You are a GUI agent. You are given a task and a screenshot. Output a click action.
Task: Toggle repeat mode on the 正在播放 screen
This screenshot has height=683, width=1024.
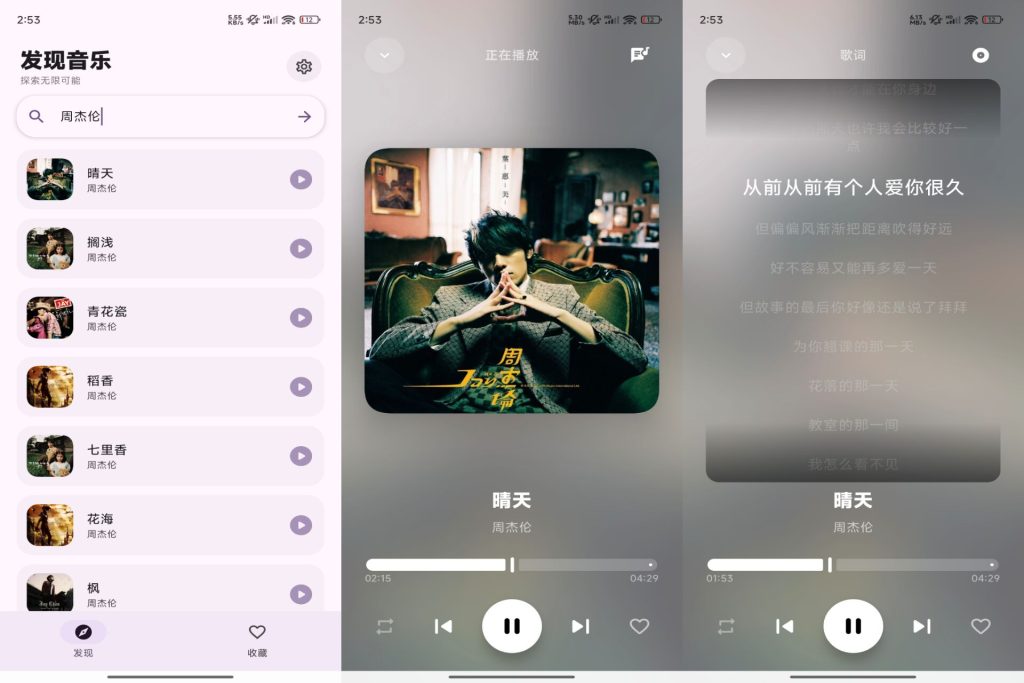click(385, 626)
